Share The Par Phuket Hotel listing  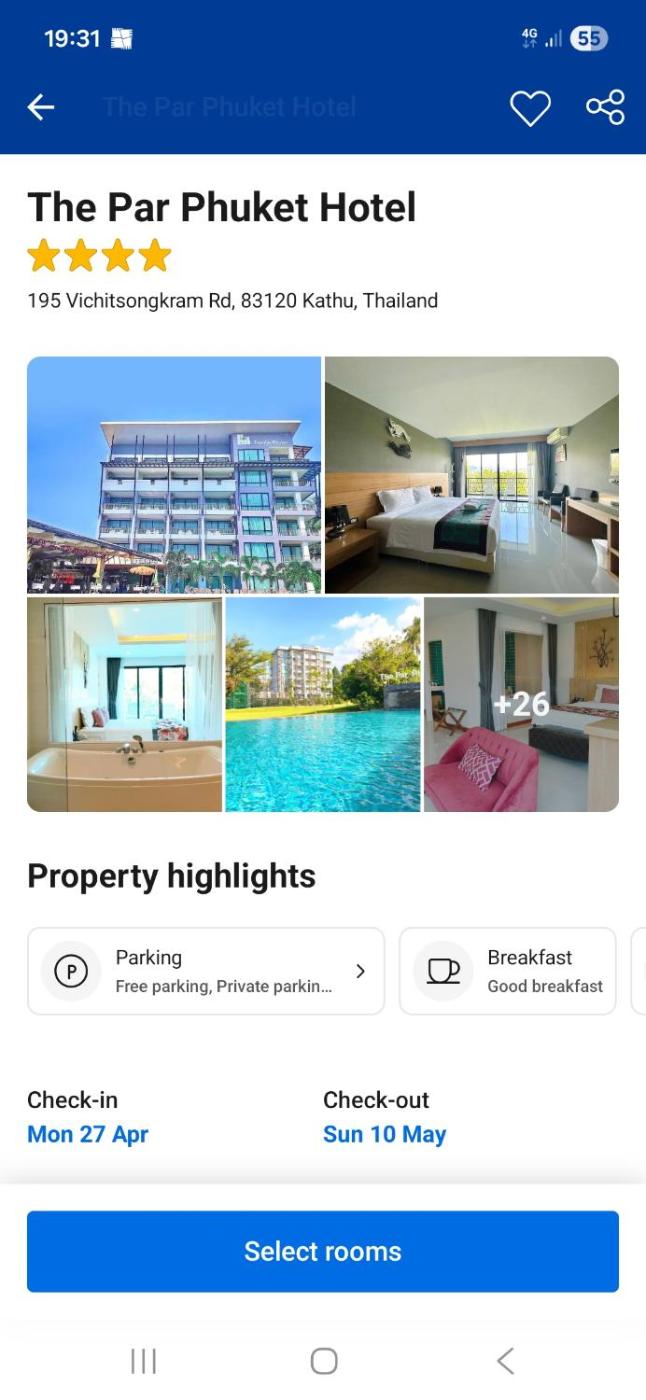605,107
